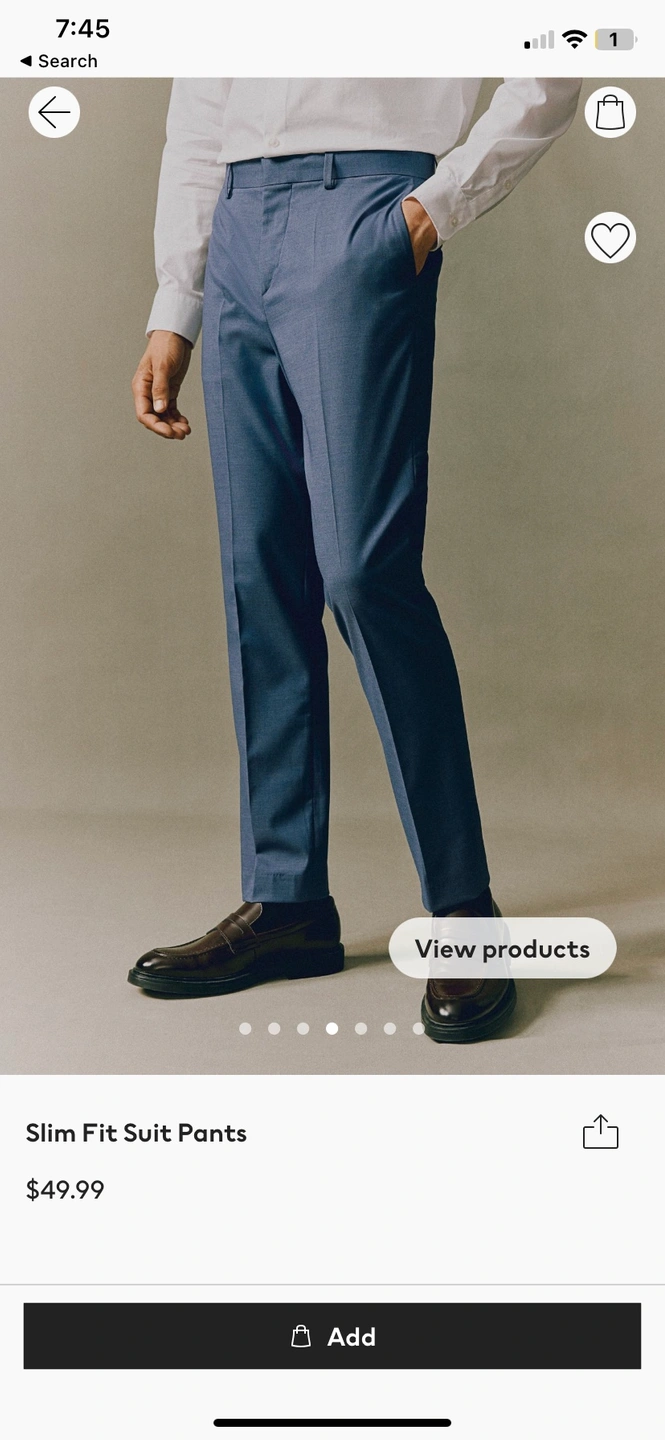Open the shopping bag
This screenshot has width=665, height=1440.
(610, 112)
